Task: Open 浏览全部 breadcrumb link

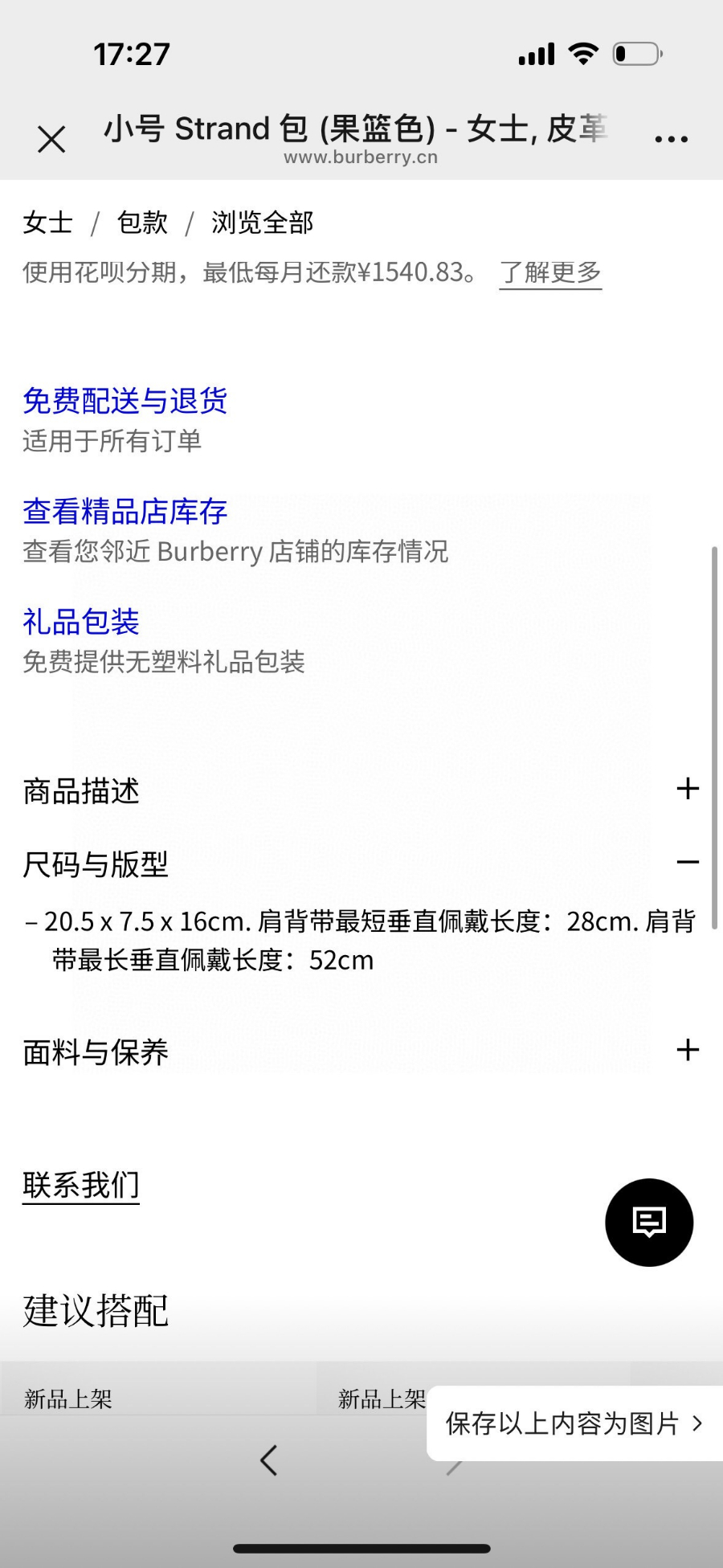Action: point(262,223)
